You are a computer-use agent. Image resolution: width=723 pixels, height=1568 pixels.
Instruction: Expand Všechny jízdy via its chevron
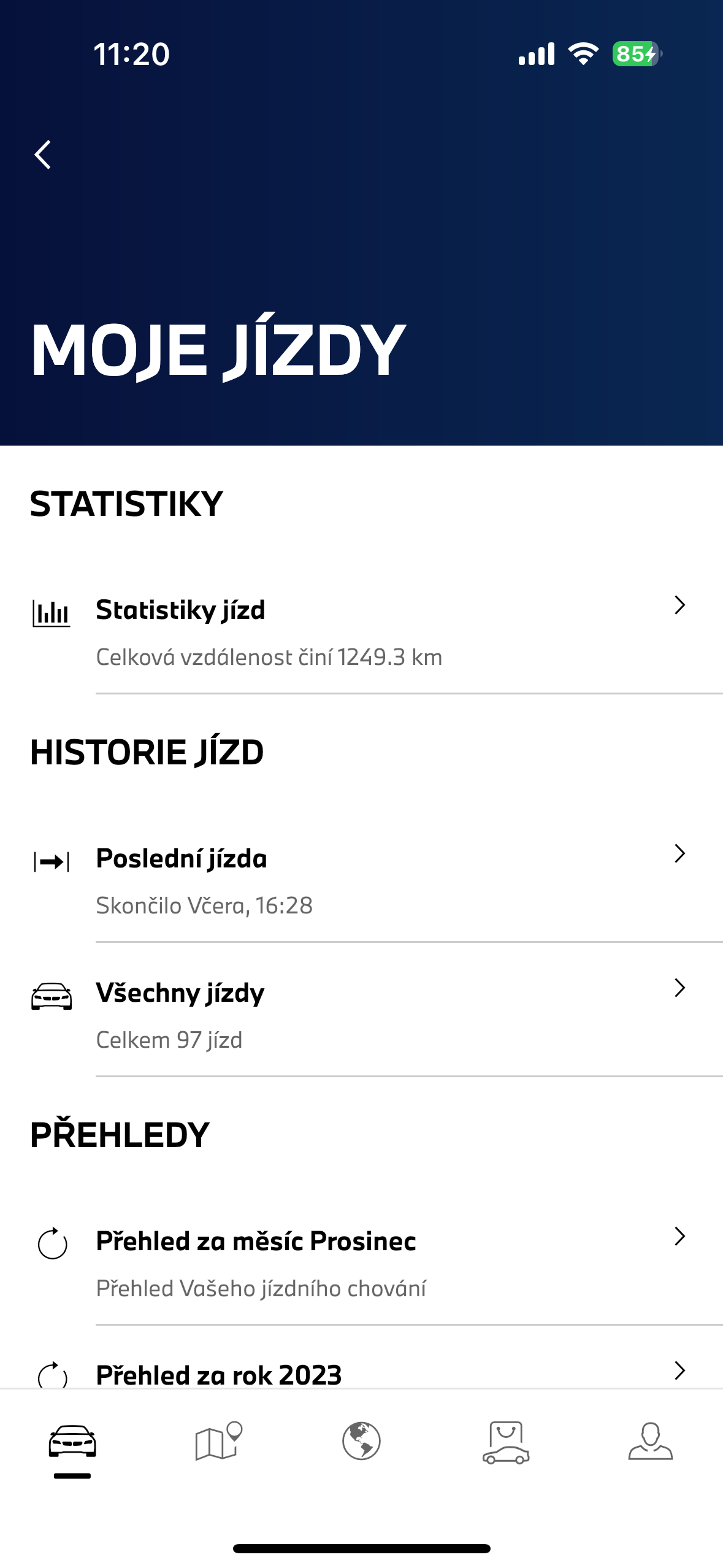pyautogui.click(x=679, y=988)
